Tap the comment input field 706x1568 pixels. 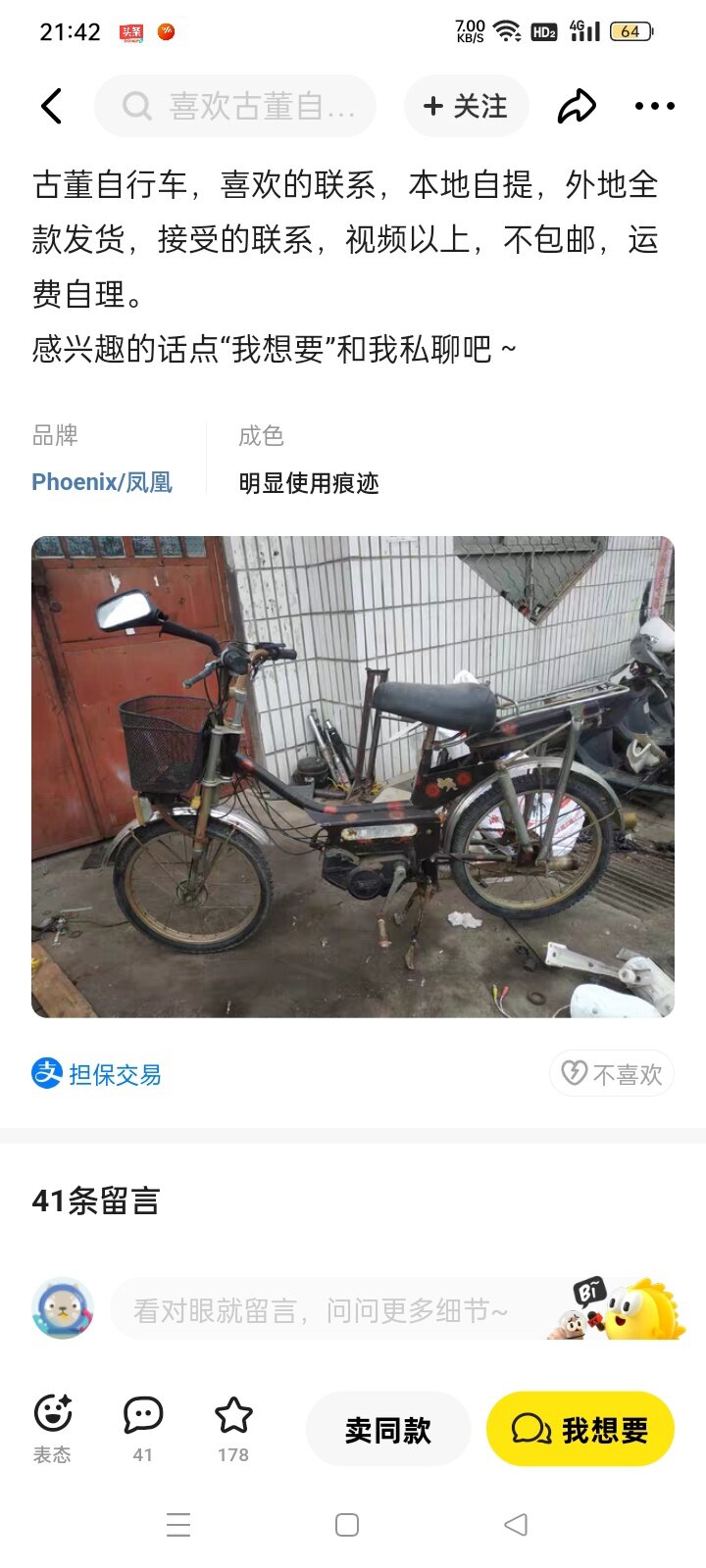(x=333, y=1310)
